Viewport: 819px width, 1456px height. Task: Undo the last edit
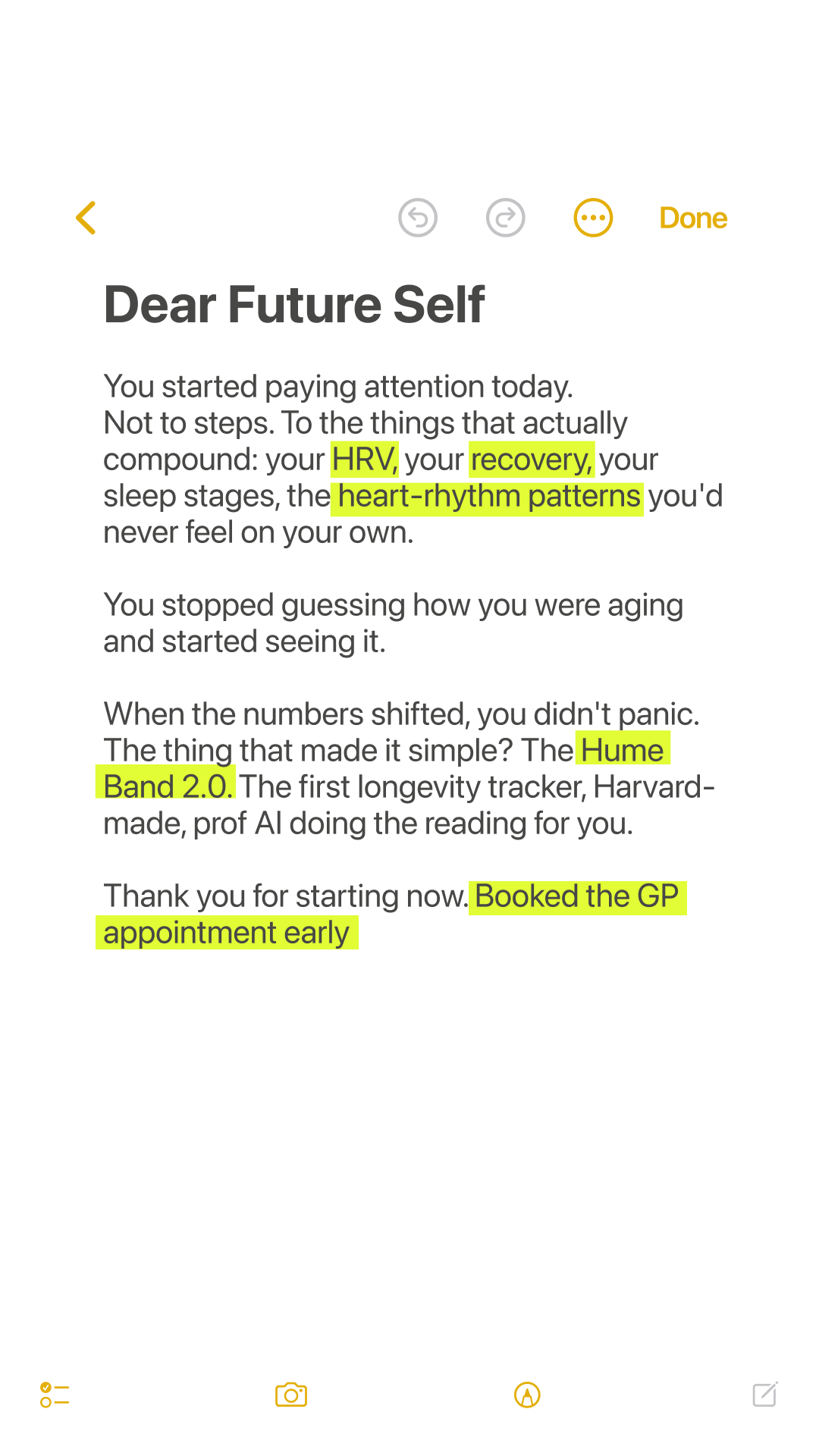point(418,218)
